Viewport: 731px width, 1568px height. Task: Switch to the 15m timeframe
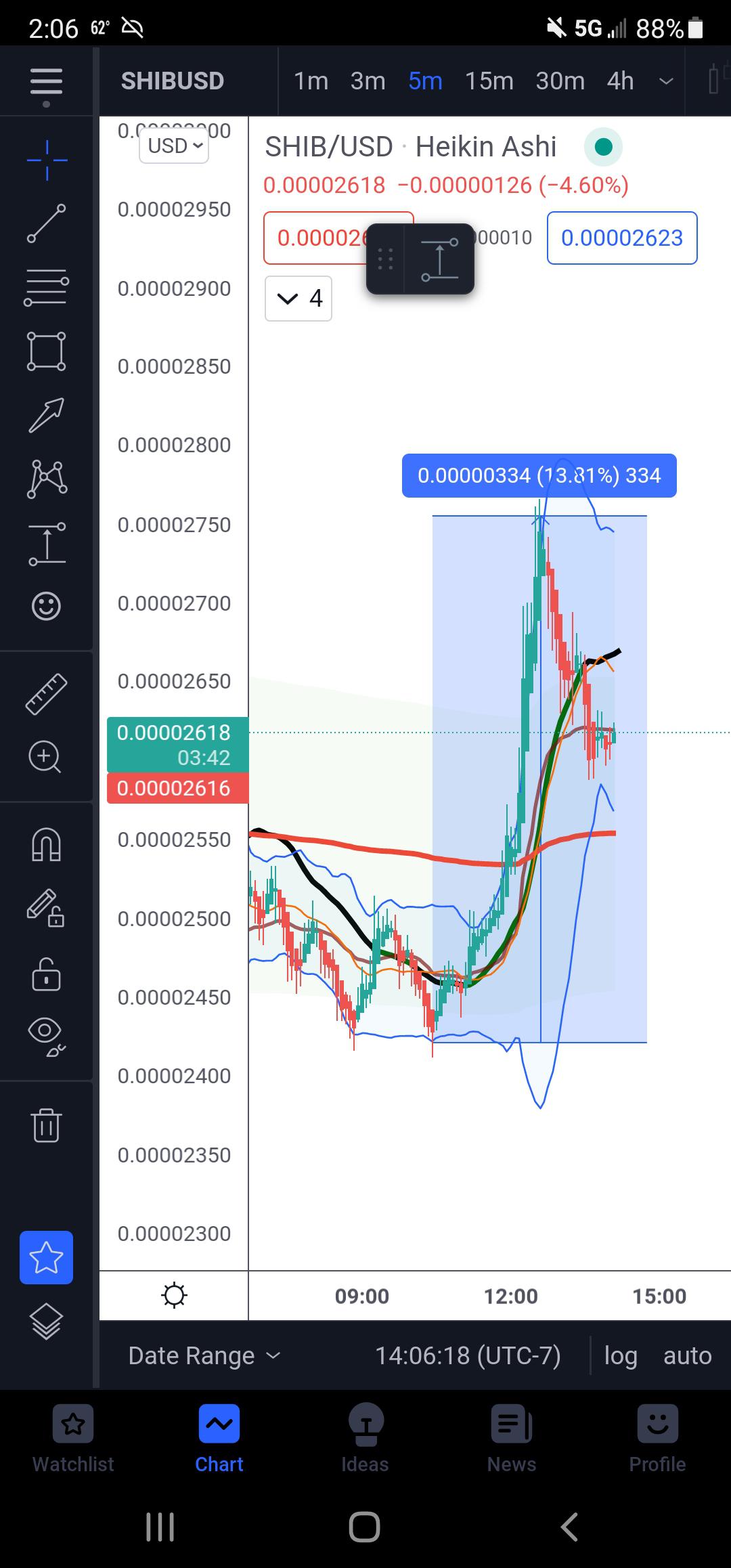pos(489,81)
